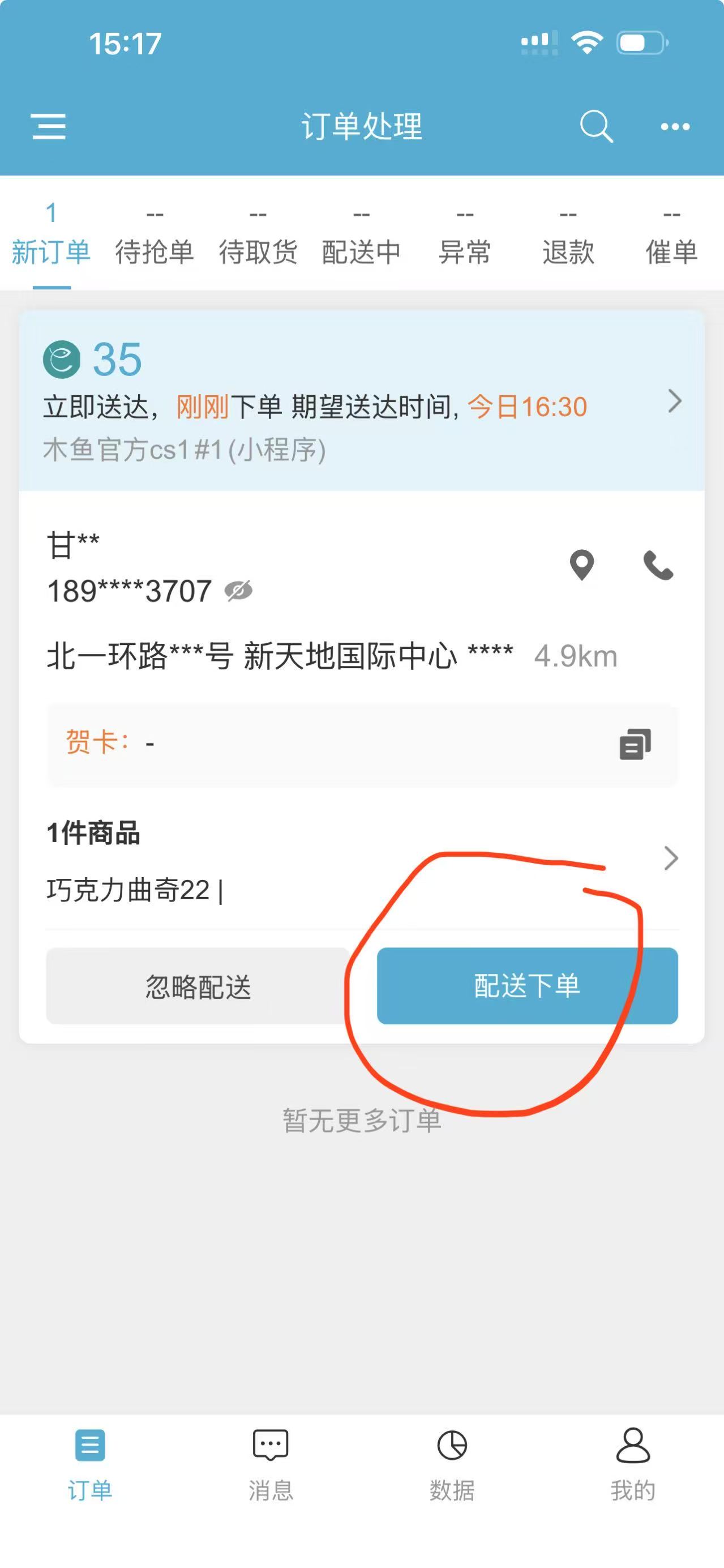The width and height of the screenshot is (724, 1568).
Task: Tap 忽略配送 to skip delivery
Action: [x=198, y=986]
